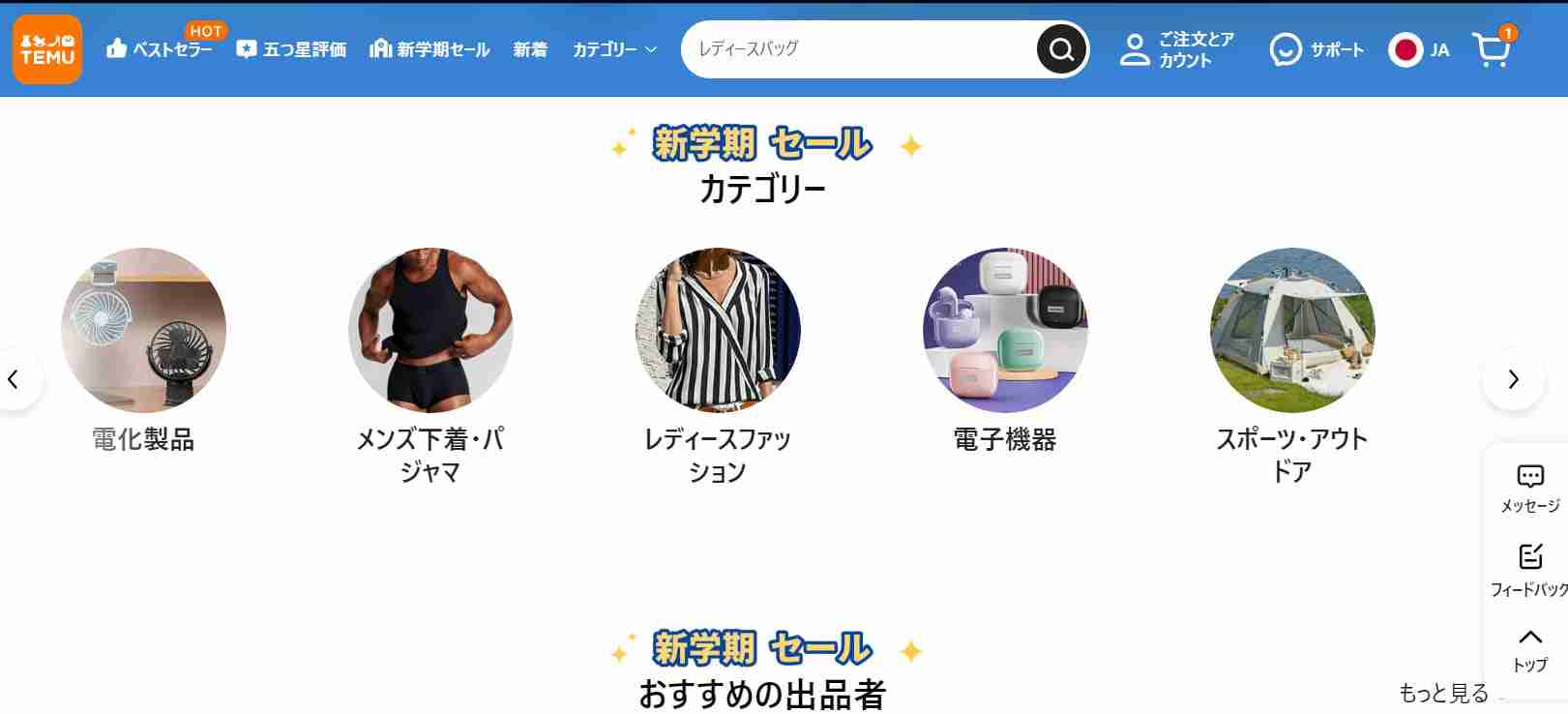
Task: Tap the レディースバッグ search field
Action: (856, 48)
